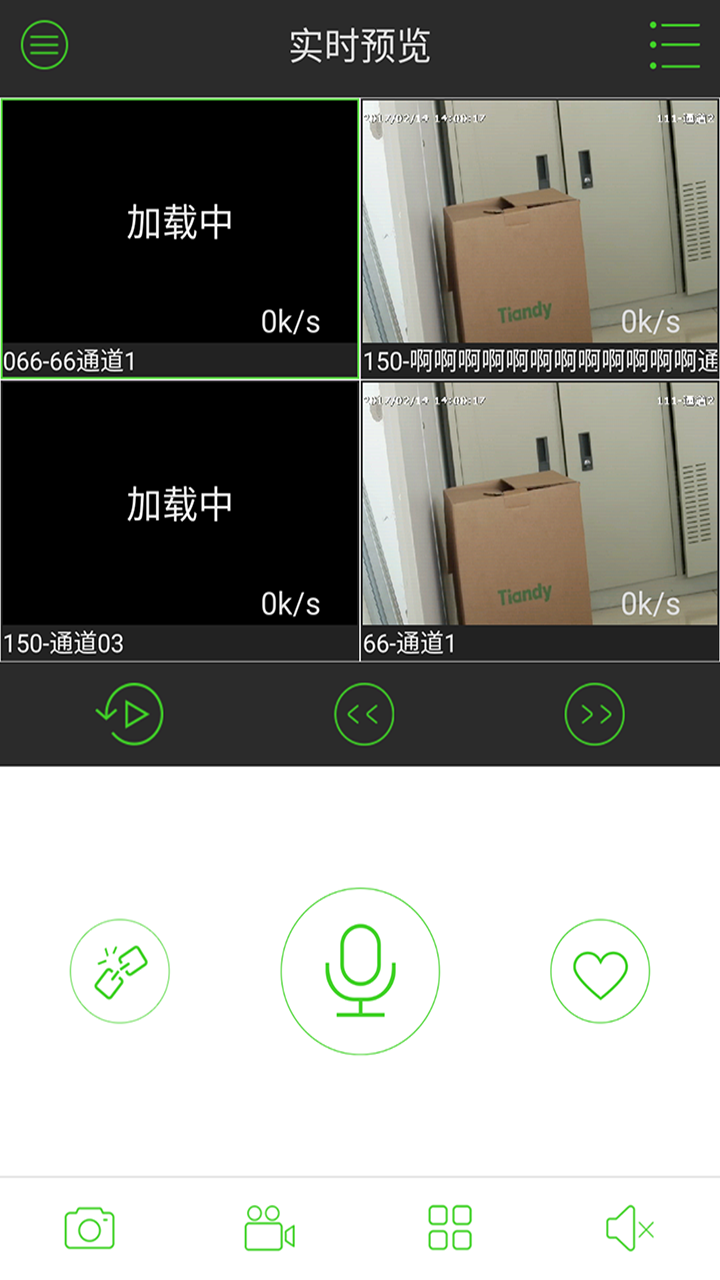This screenshot has height=1280, width=720.
Task: Go to the previous page of channels
Action: (x=364, y=714)
